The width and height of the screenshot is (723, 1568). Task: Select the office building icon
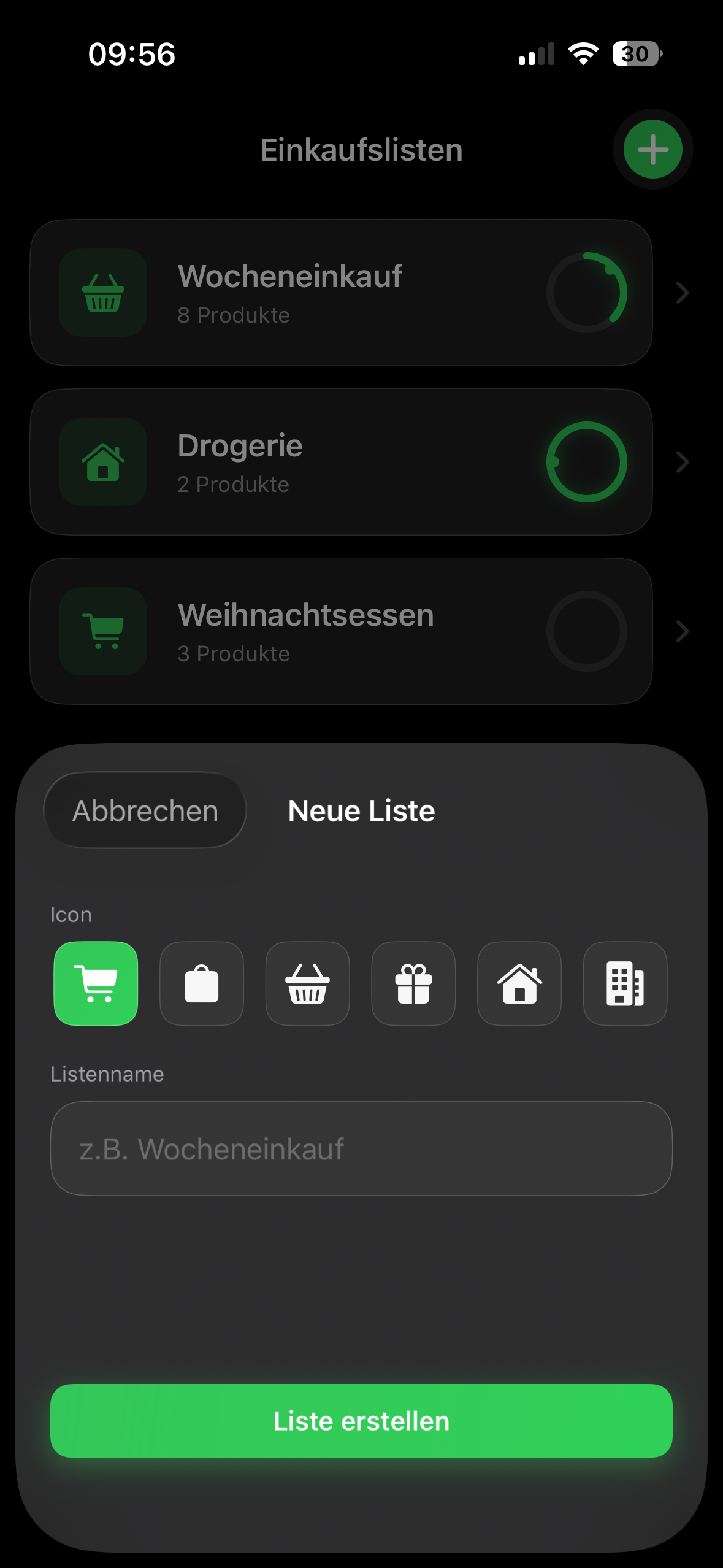click(624, 983)
